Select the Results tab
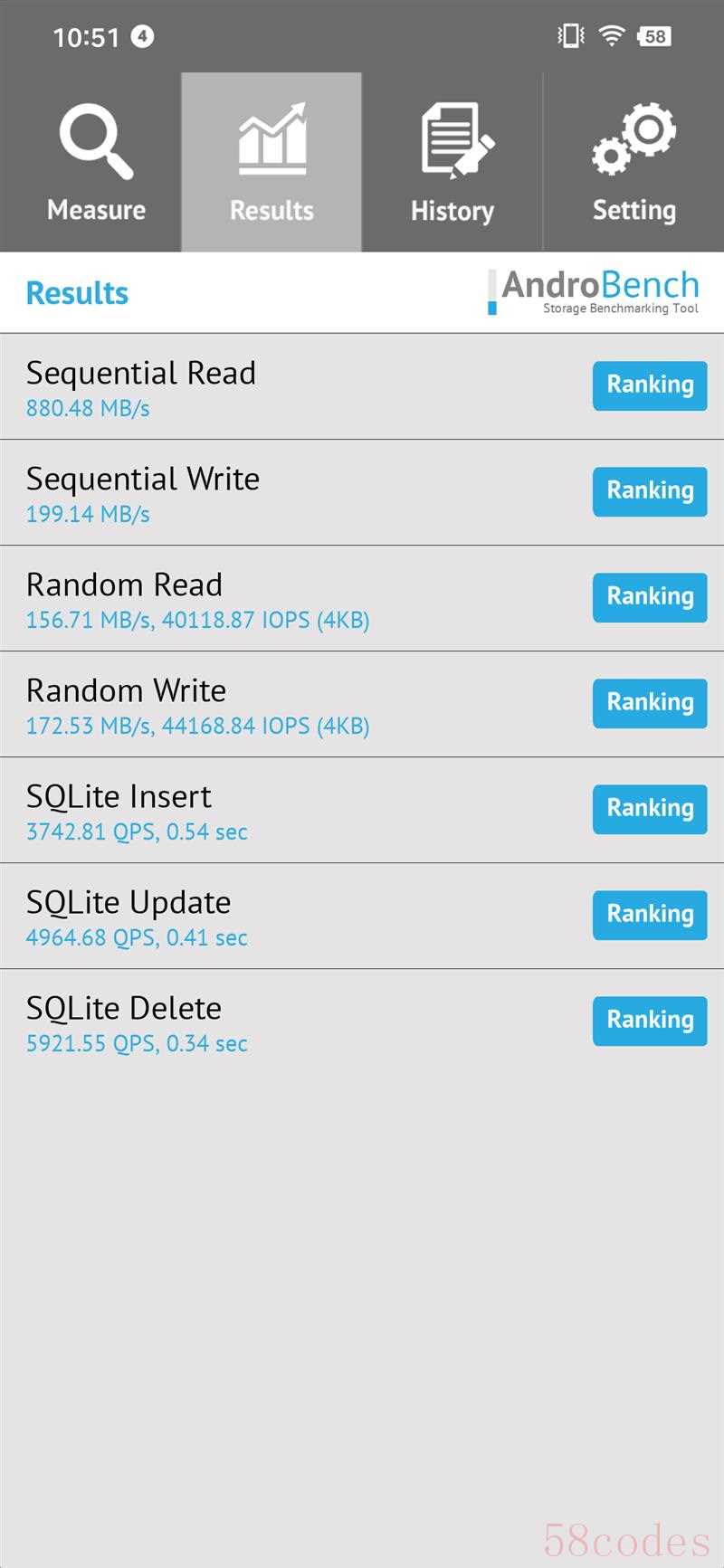The image size is (724, 1568). tap(271, 163)
